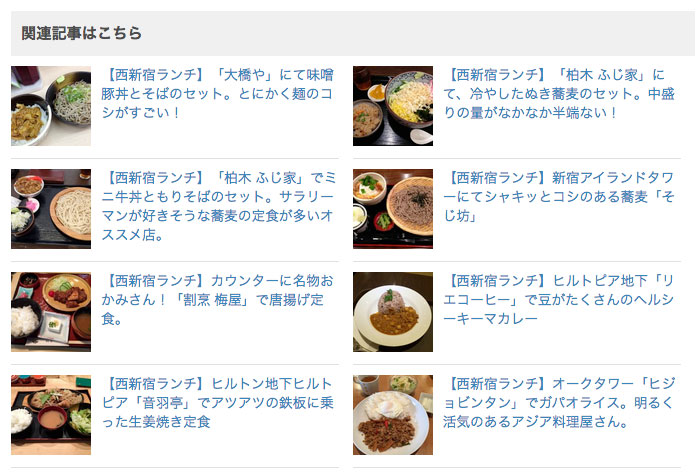The height and width of the screenshot is (475, 700).
Task: Open the 割烹 梅屋 唐揚げ定食 article
Action: coord(218,299)
